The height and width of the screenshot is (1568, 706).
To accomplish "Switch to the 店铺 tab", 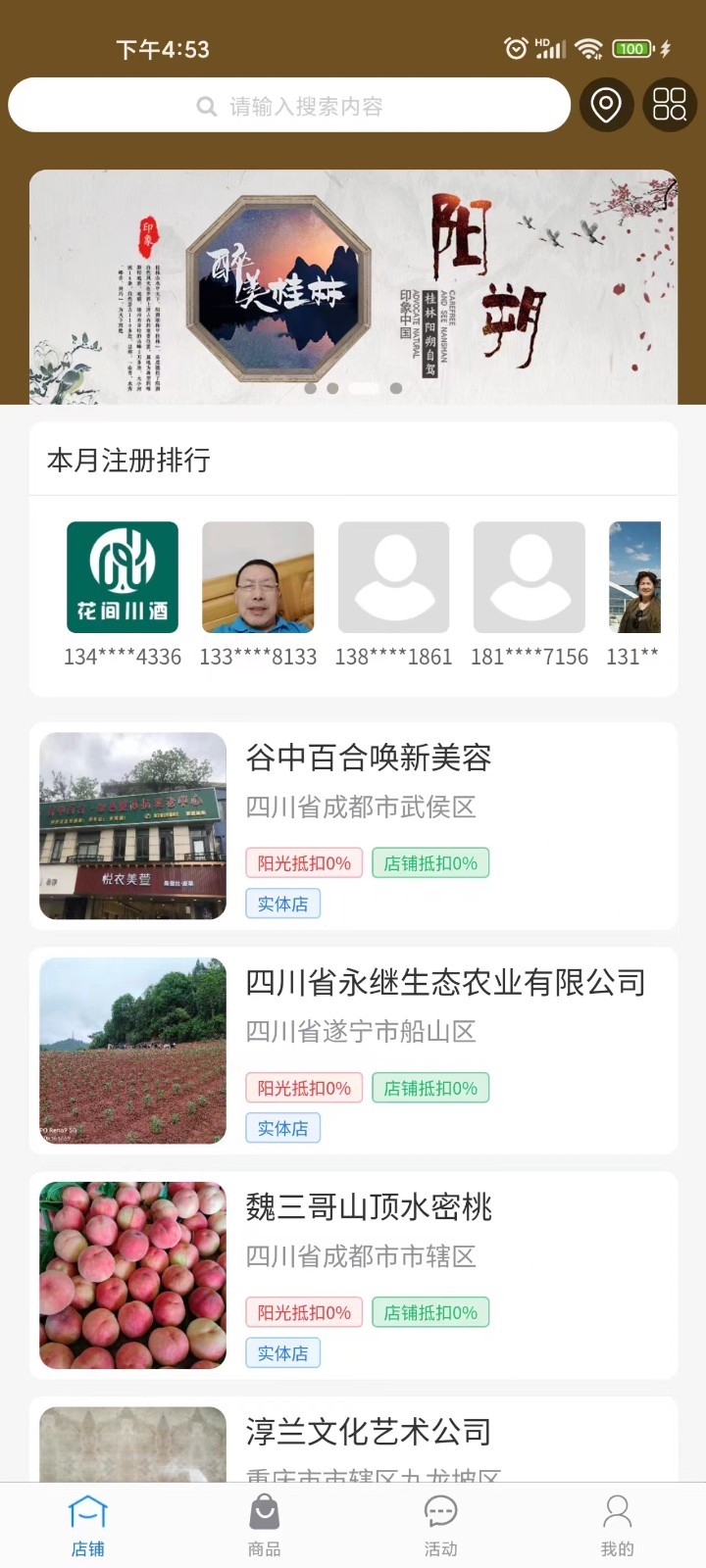I will pos(88,1525).
